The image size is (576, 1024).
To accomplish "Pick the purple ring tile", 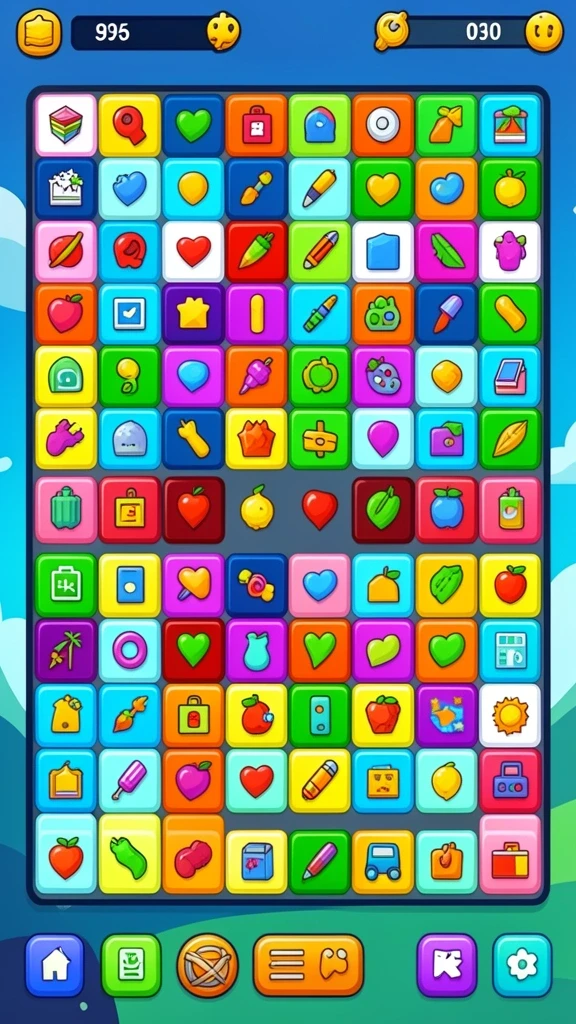I will (129, 650).
